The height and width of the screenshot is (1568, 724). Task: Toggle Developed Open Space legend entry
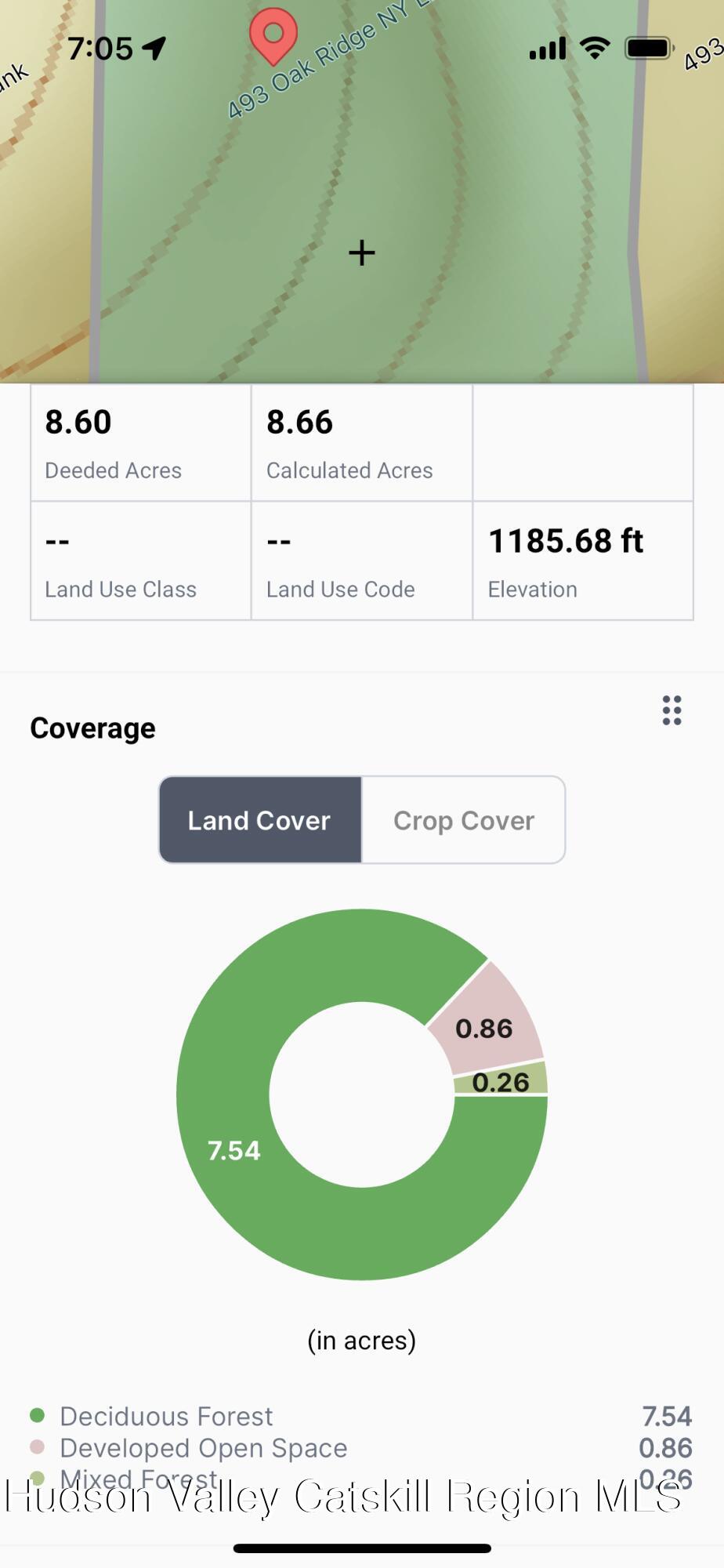click(202, 1447)
